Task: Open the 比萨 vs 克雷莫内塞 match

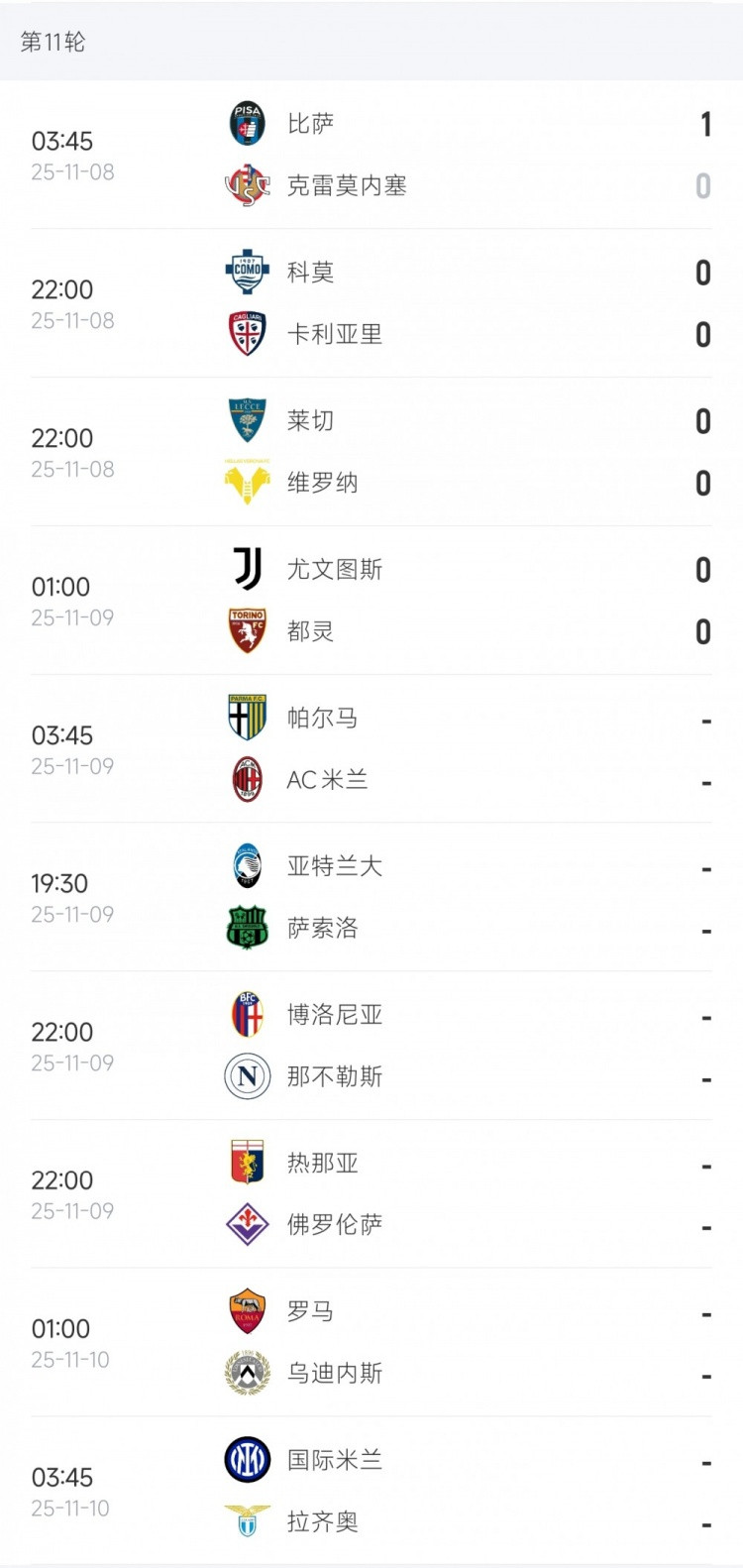Action: pos(371,155)
